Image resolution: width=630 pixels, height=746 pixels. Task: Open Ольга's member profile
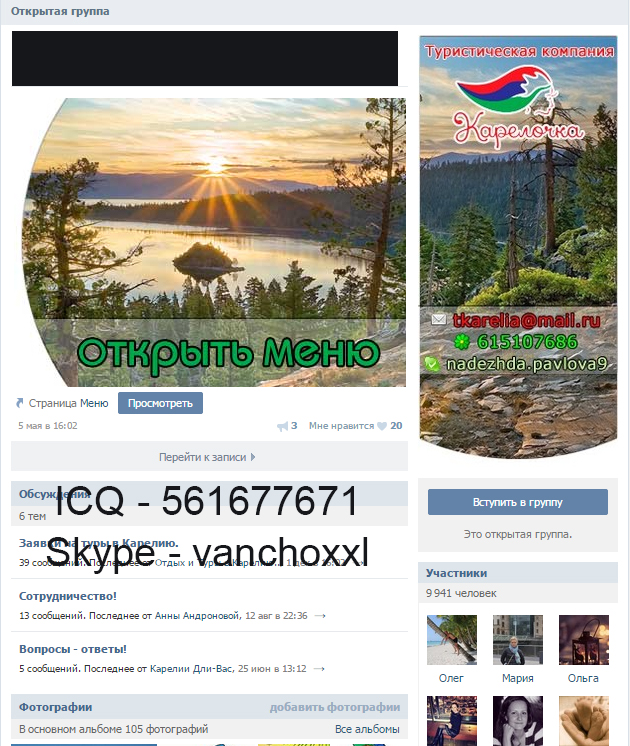pyautogui.click(x=583, y=641)
